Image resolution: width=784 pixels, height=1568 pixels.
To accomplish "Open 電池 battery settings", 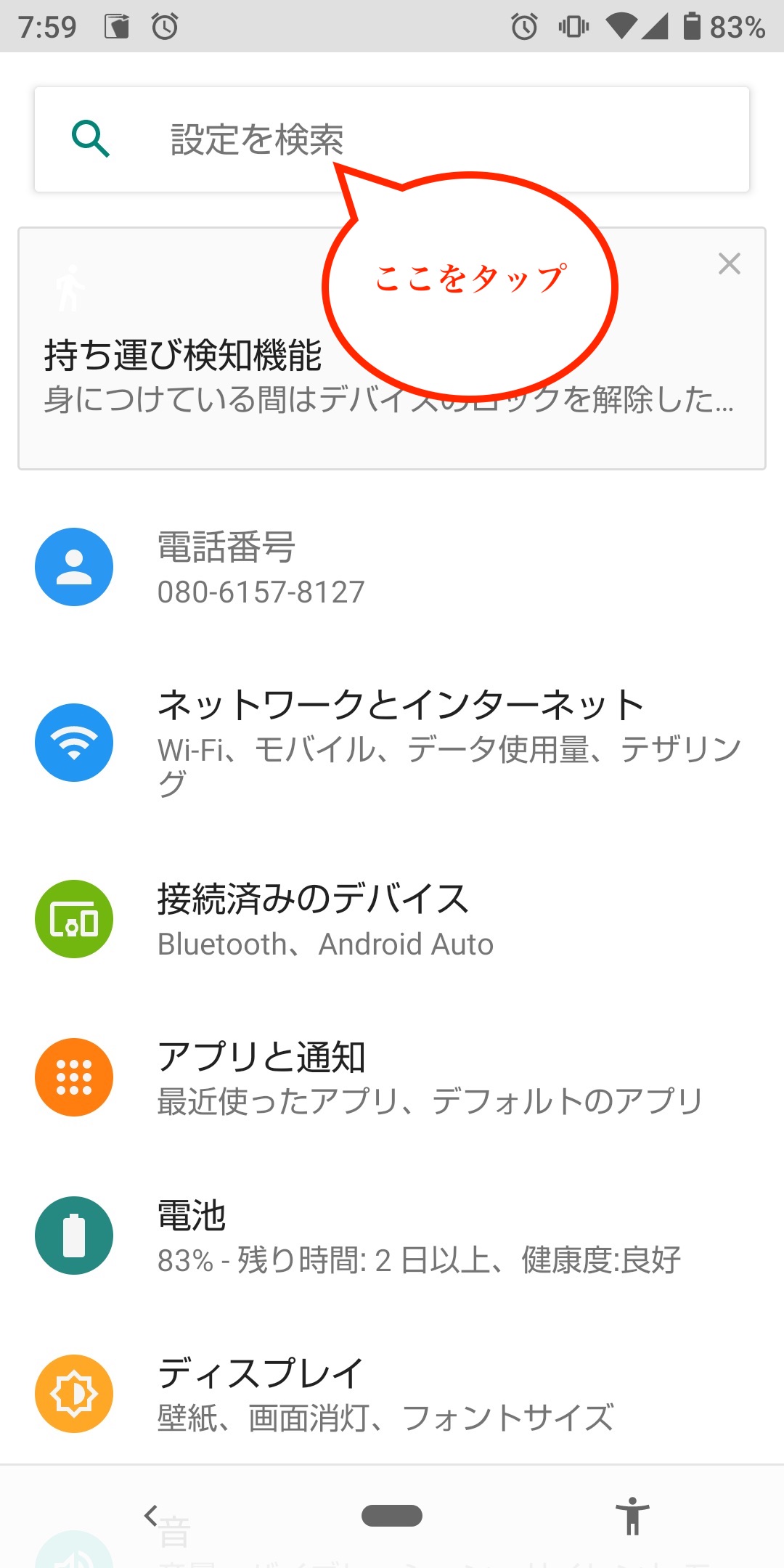I will 392,1236.
